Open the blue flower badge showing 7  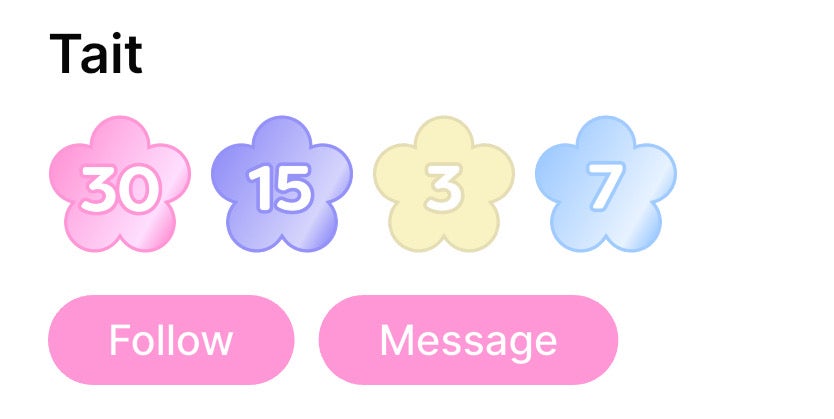605,185
